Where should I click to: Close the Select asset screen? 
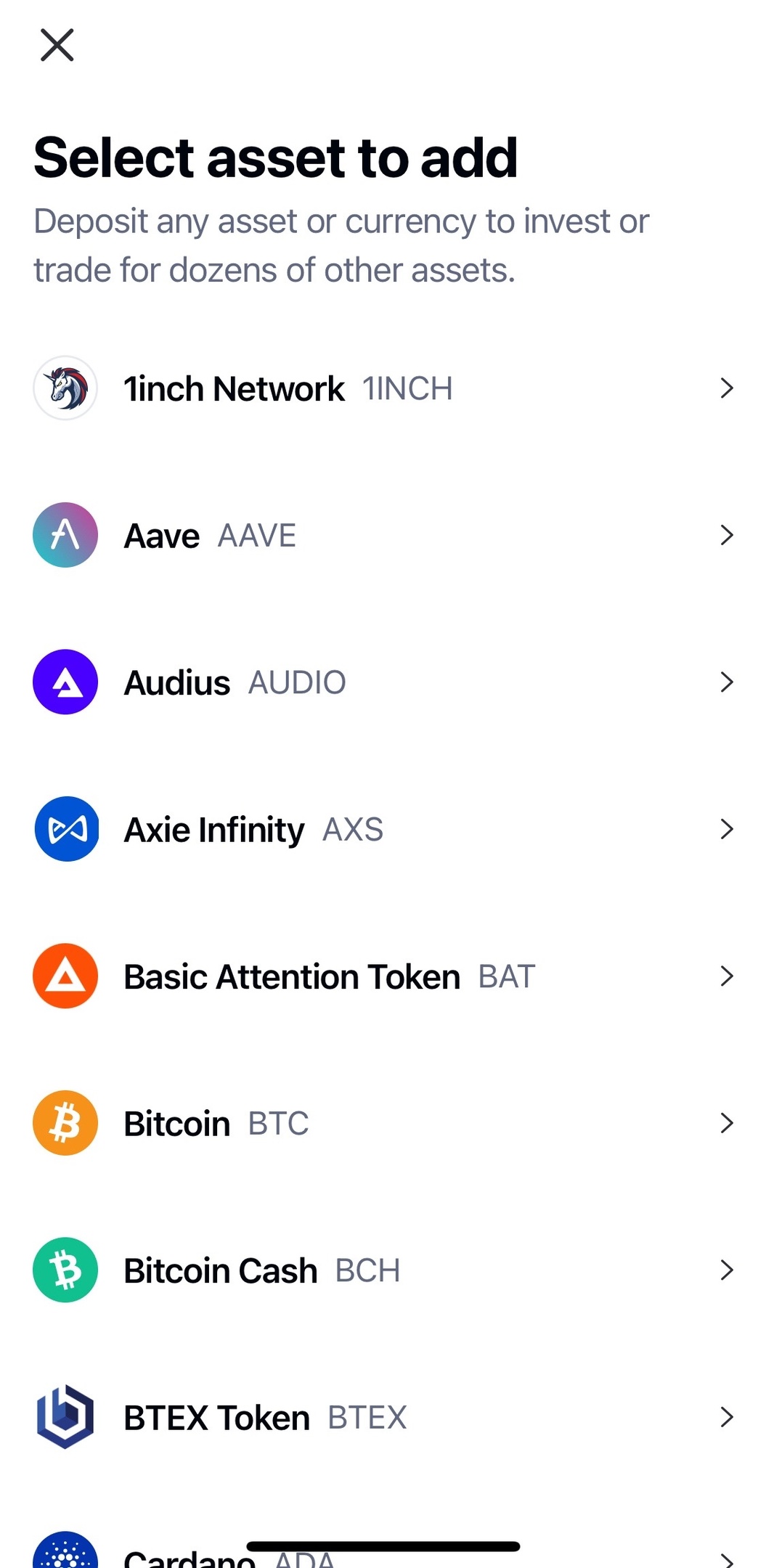(57, 45)
